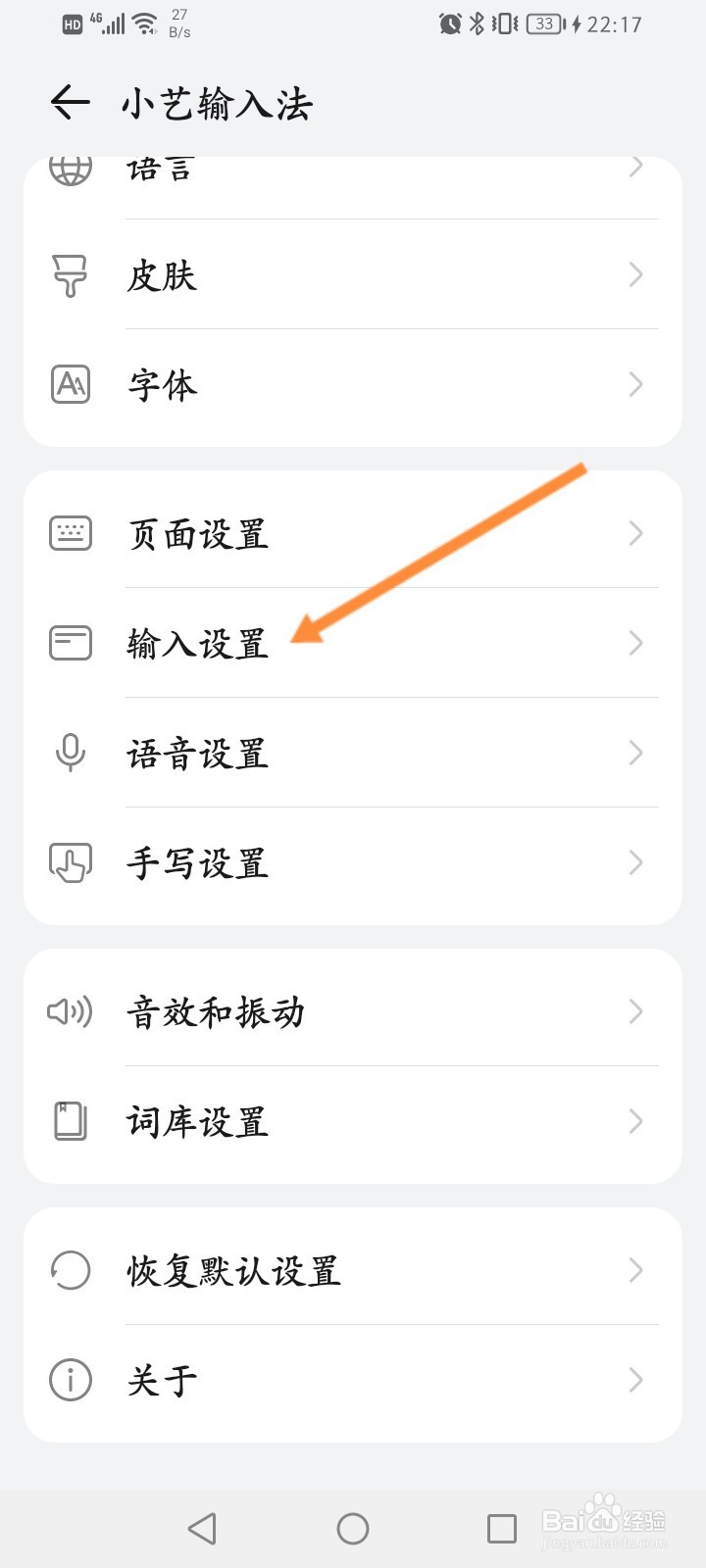Image resolution: width=706 pixels, height=1568 pixels.
Task: Open recent apps with the square navigation button
Action: (x=502, y=1527)
